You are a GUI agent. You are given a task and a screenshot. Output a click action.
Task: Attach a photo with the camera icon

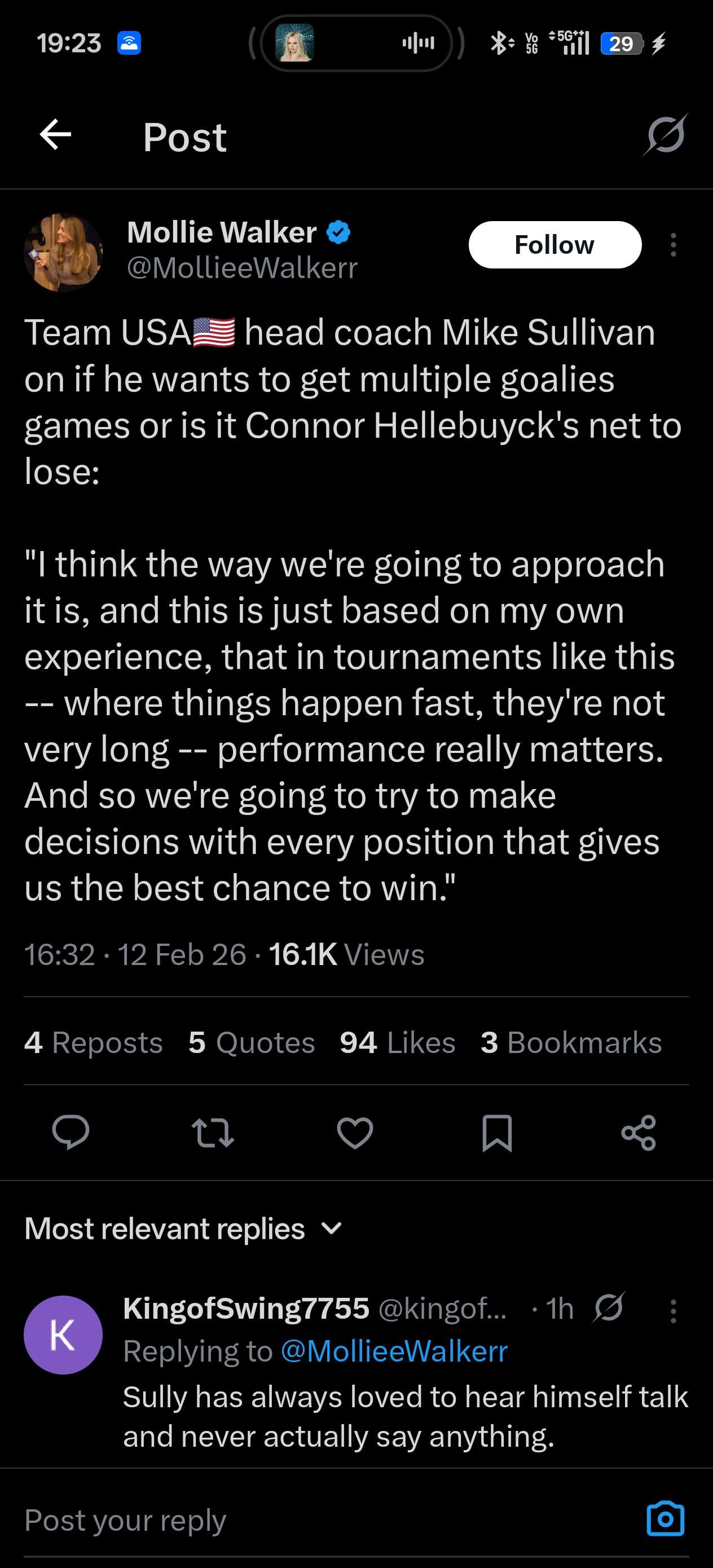(665, 1519)
